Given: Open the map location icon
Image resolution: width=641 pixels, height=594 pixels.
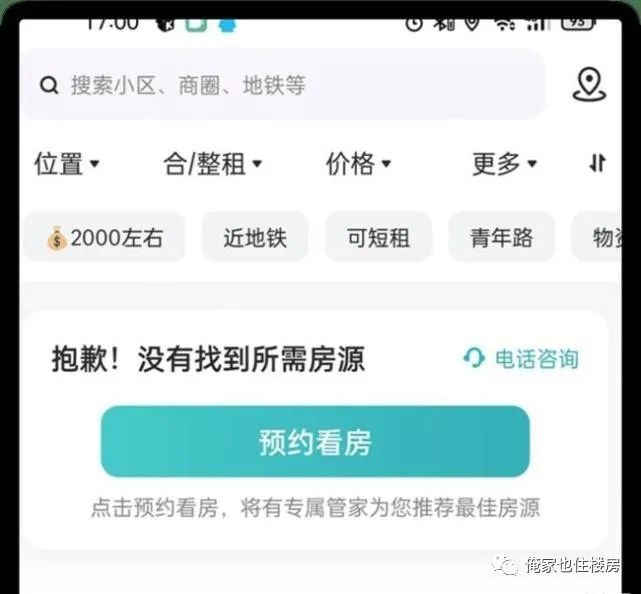Looking at the screenshot, I should pos(589,84).
